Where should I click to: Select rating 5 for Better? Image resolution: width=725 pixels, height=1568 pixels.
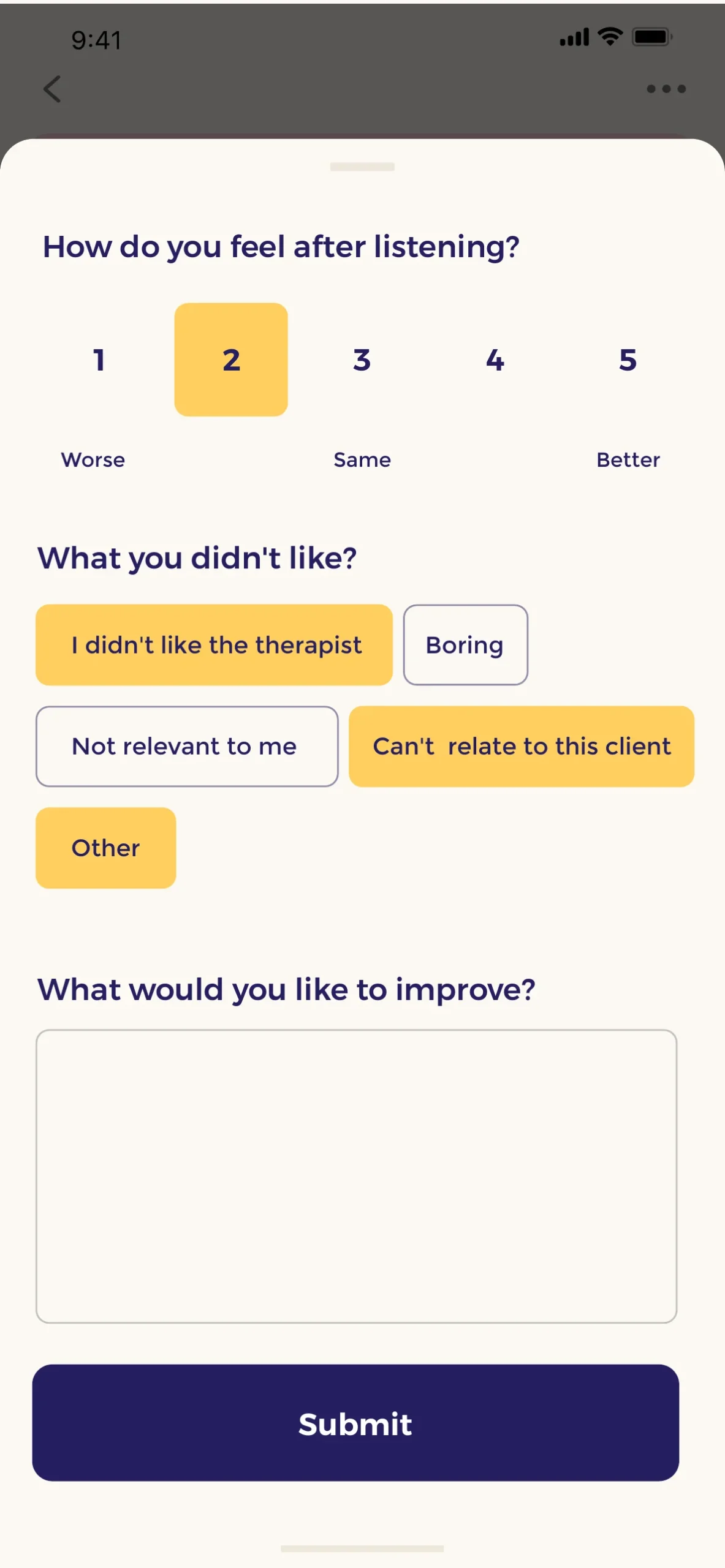click(x=628, y=360)
